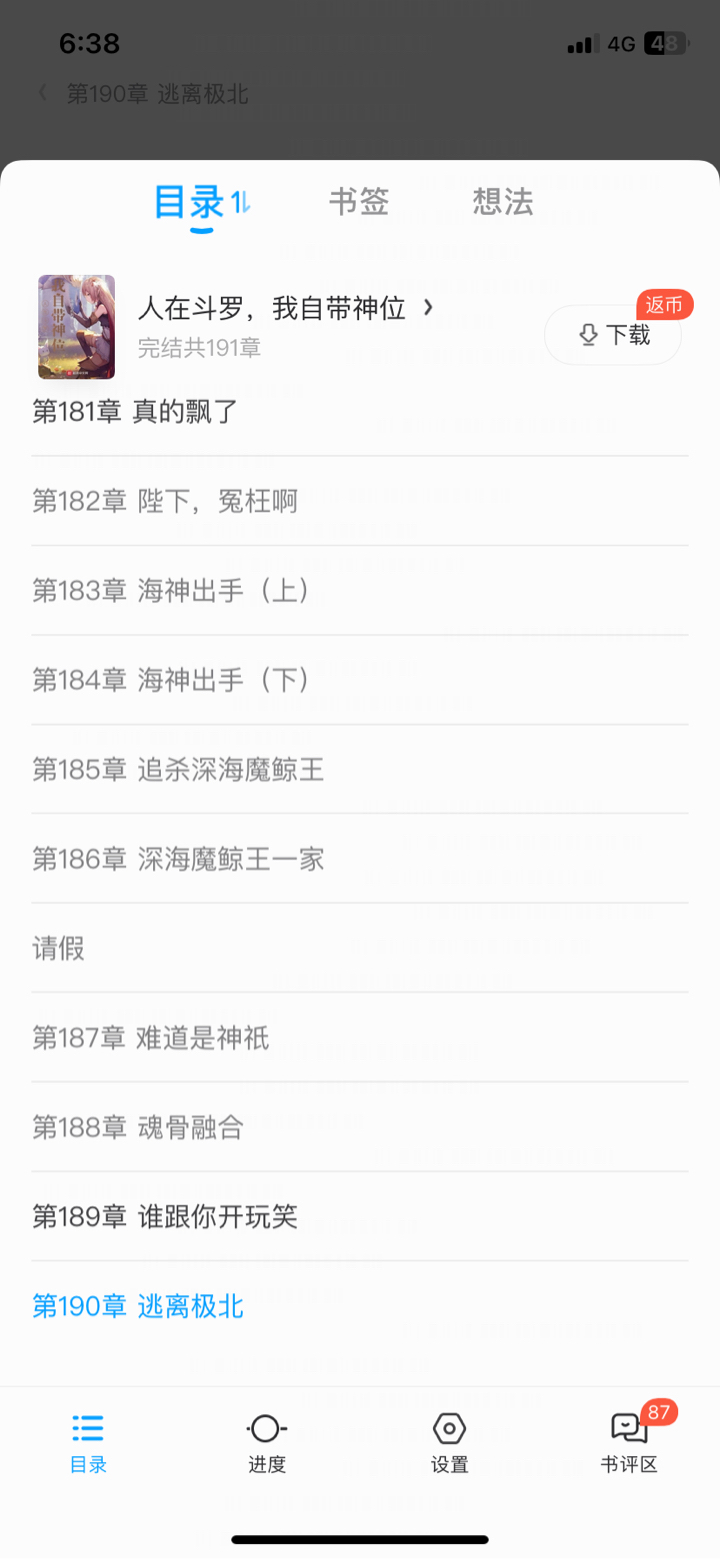Open book details for 人在斗罗，我自带神位
Viewport: 720px width, 1559px height.
286,309
